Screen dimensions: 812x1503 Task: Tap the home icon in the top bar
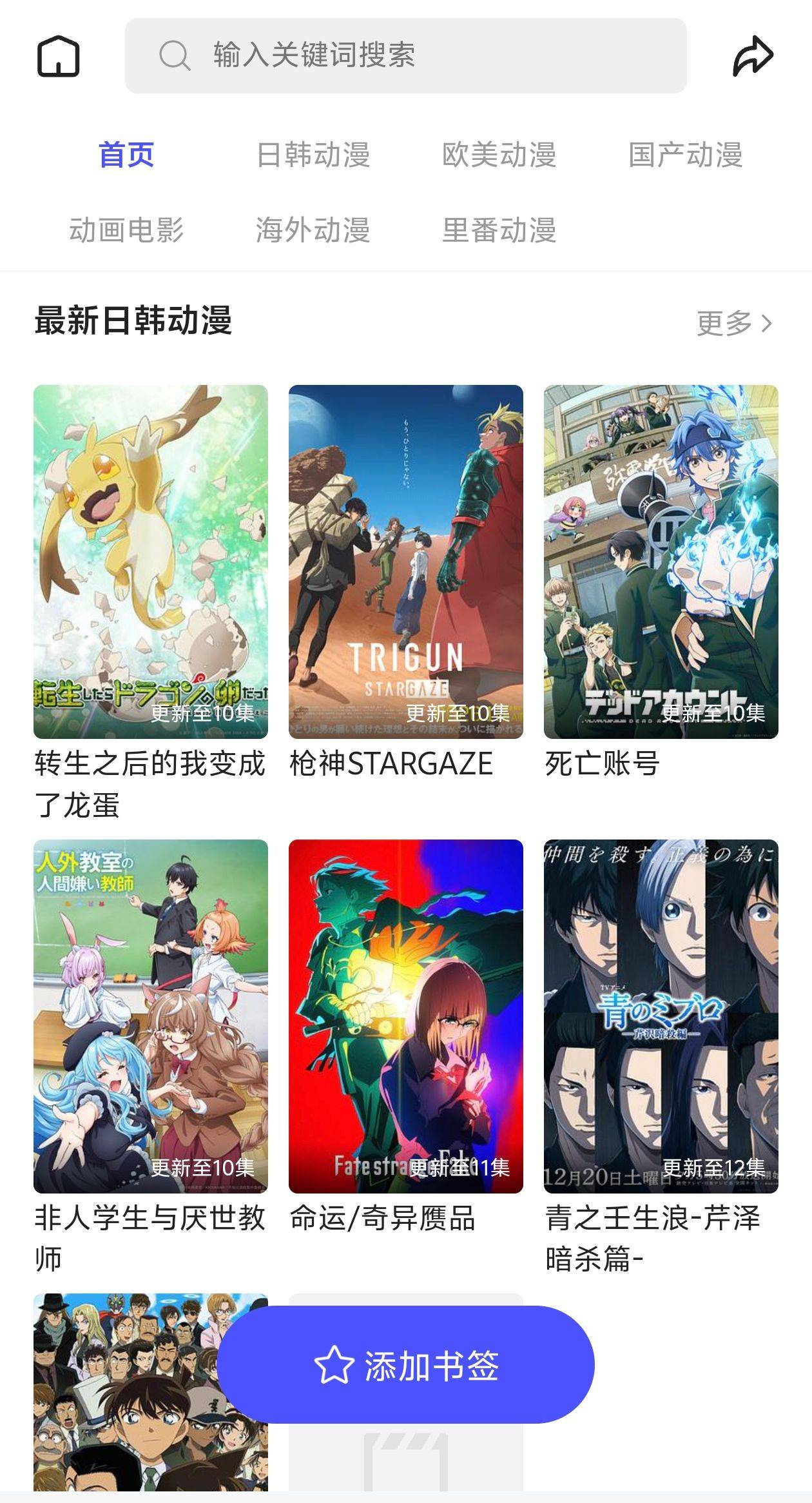pyautogui.click(x=59, y=56)
